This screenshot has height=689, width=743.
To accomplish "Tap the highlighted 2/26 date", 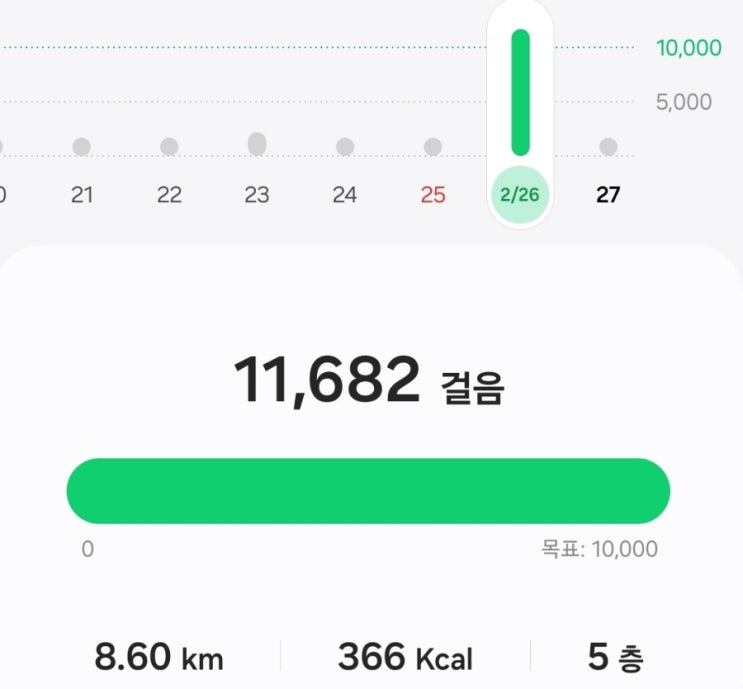I will [x=520, y=194].
